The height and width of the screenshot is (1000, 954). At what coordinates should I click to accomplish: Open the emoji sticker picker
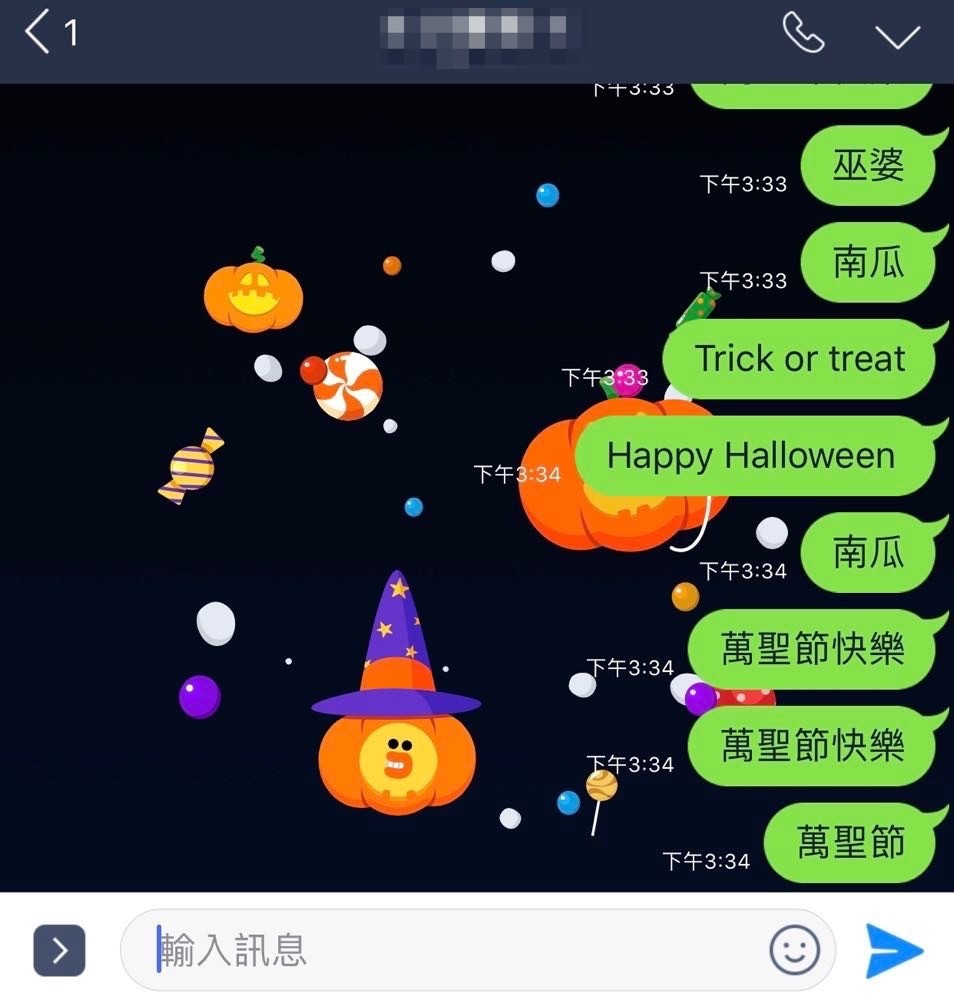pyautogui.click(x=794, y=950)
